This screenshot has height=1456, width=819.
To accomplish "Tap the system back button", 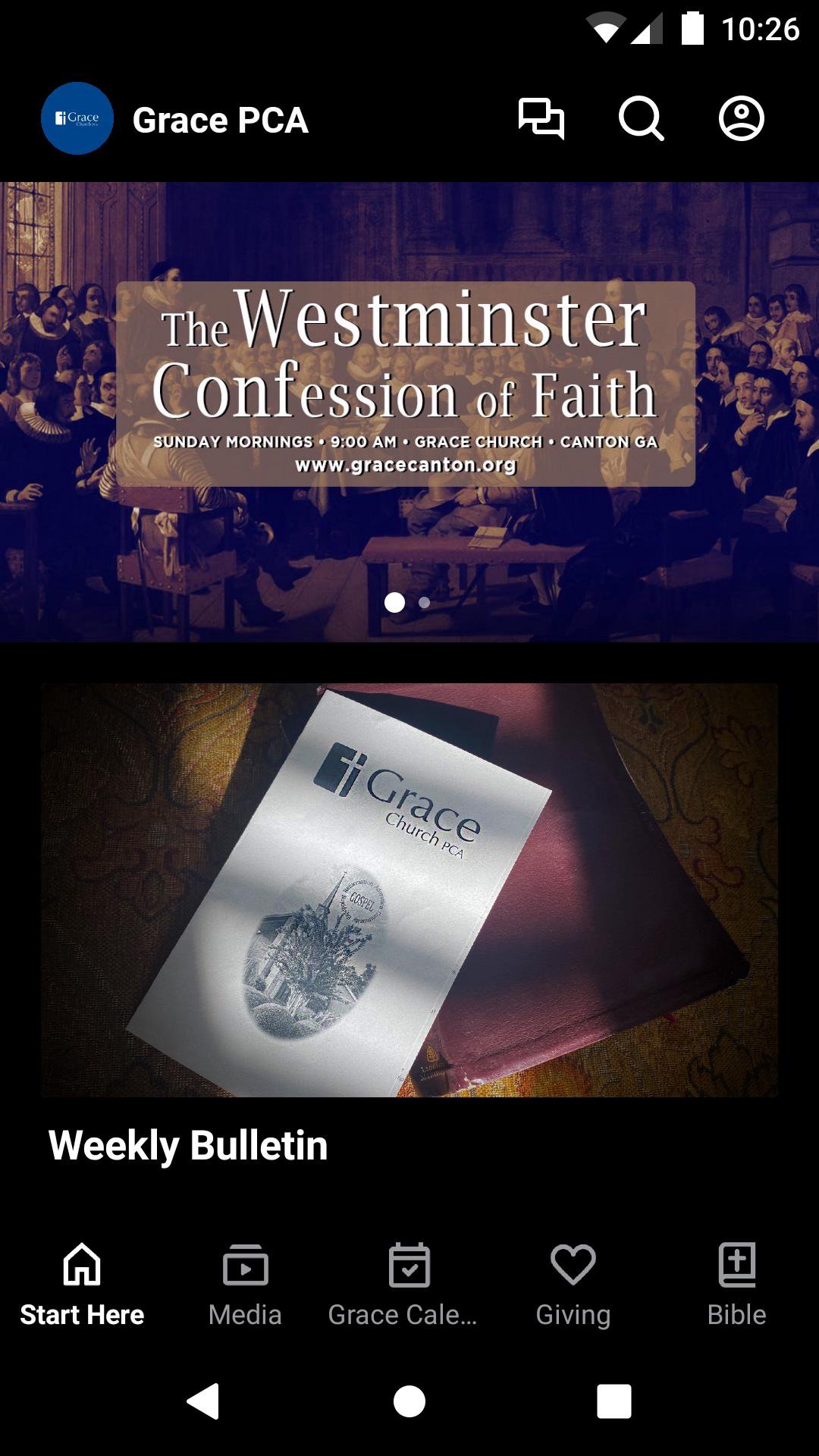I will pos(203,1401).
